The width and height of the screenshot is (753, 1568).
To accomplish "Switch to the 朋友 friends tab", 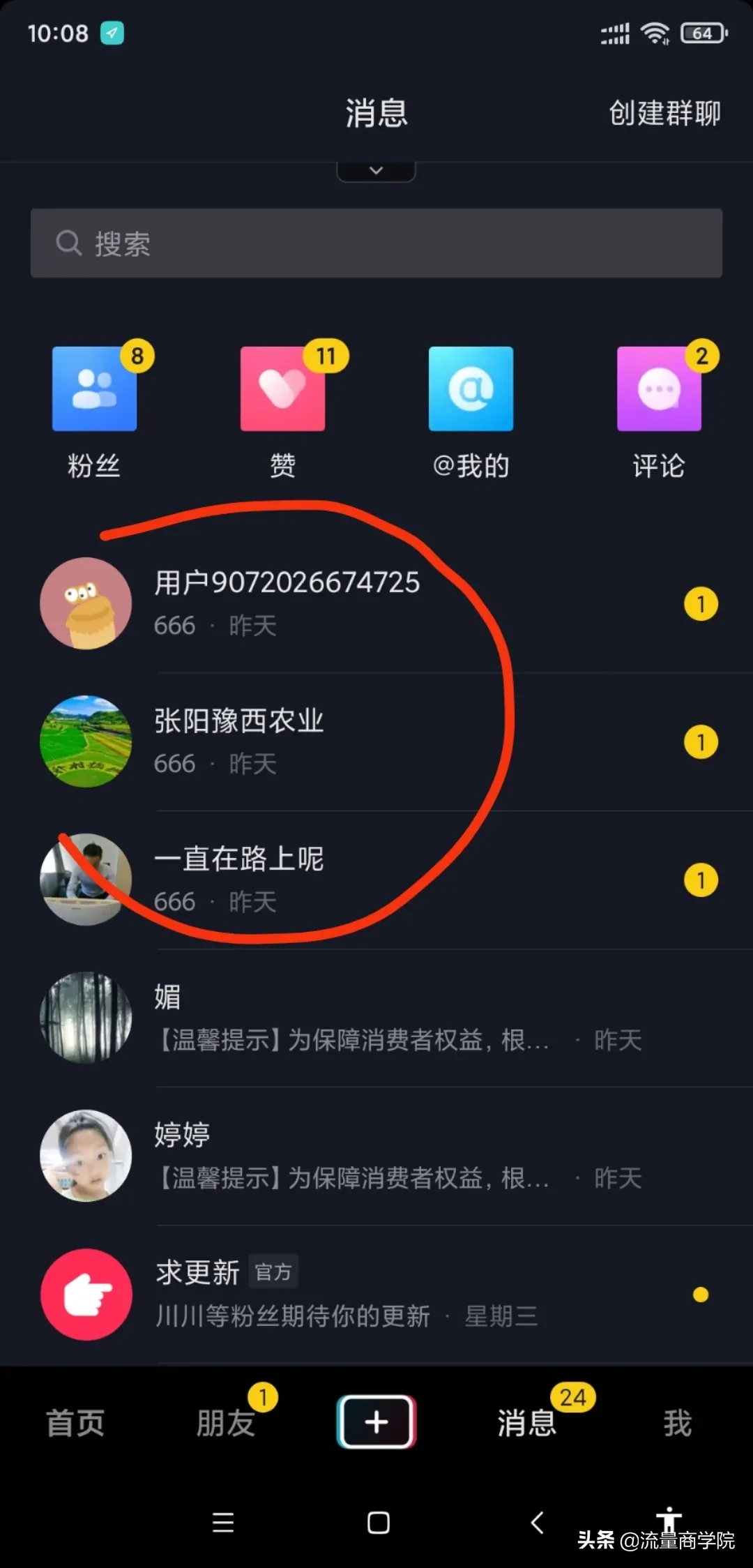I will 225,1422.
